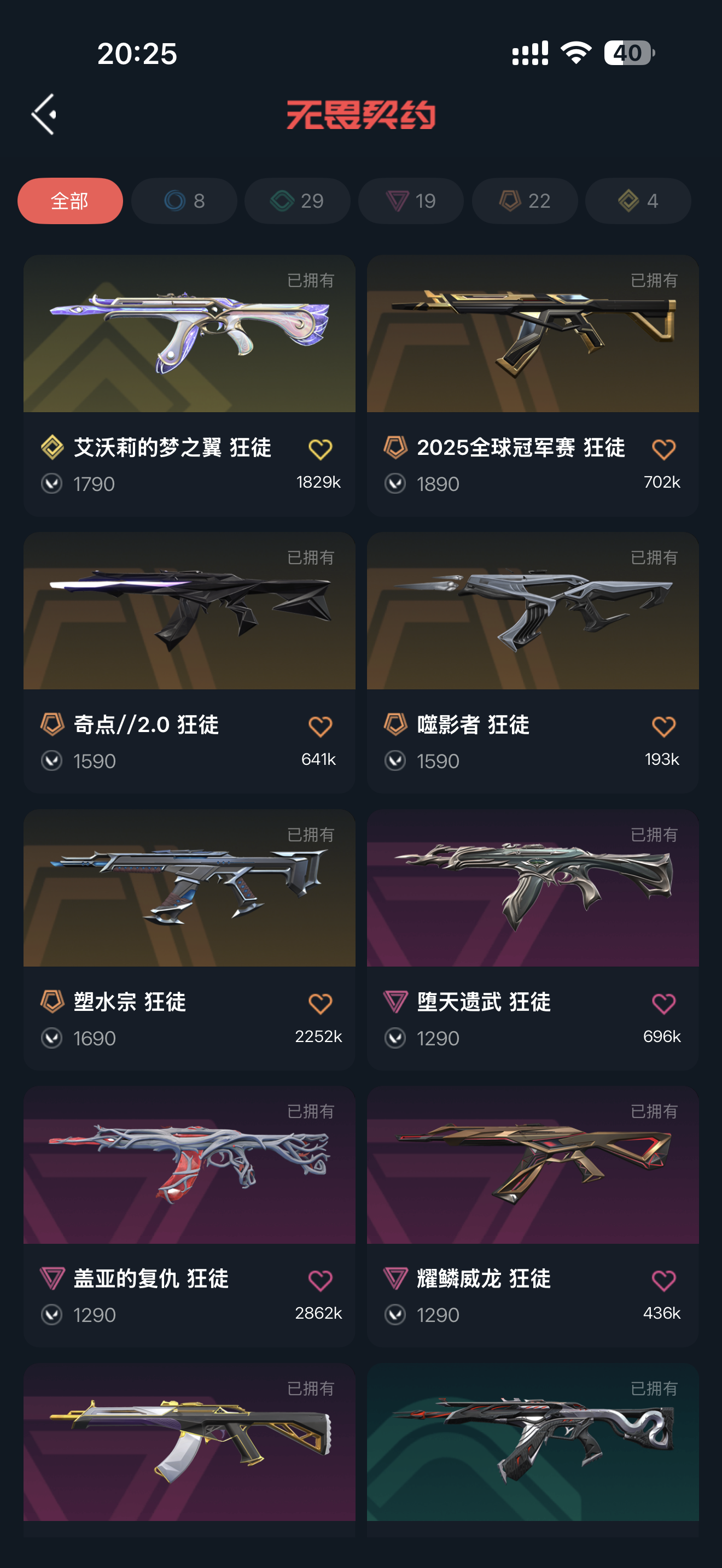Image resolution: width=722 pixels, height=1568 pixels.
Task: Open 噬影者 狂徒 skin card
Action: (533, 663)
